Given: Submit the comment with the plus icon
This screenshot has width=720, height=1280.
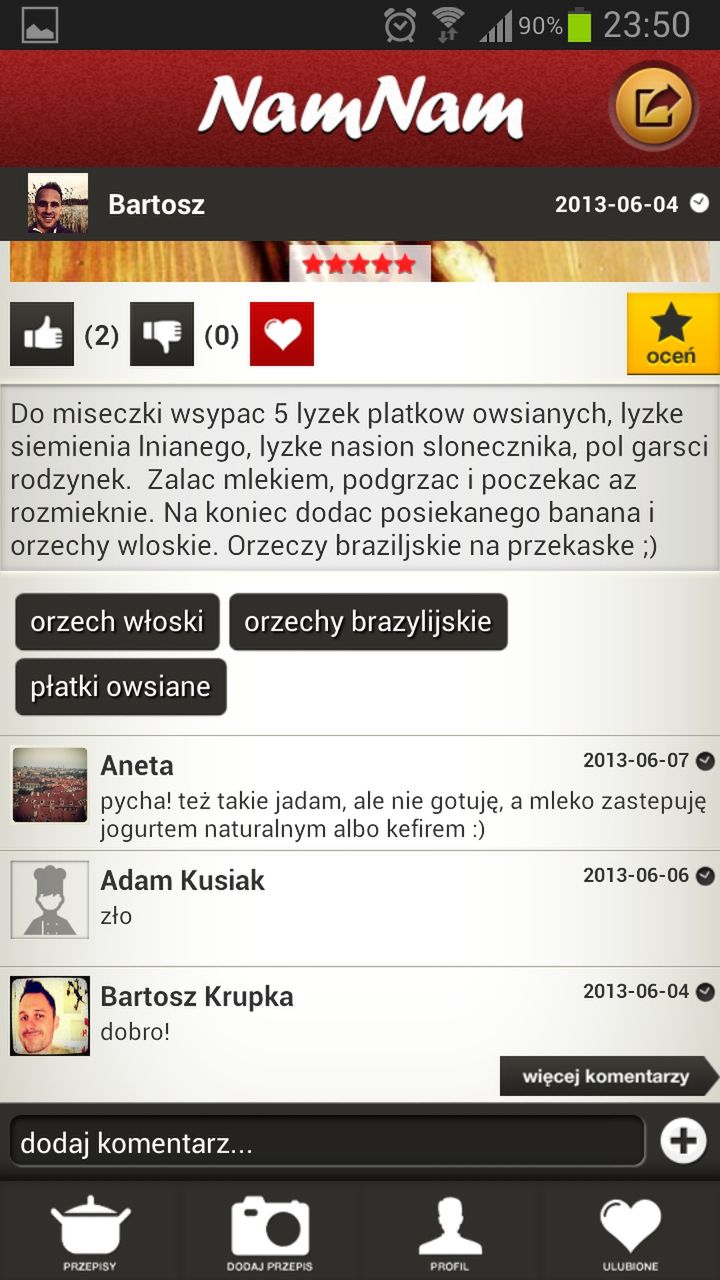Looking at the screenshot, I should coord(684,1141).
